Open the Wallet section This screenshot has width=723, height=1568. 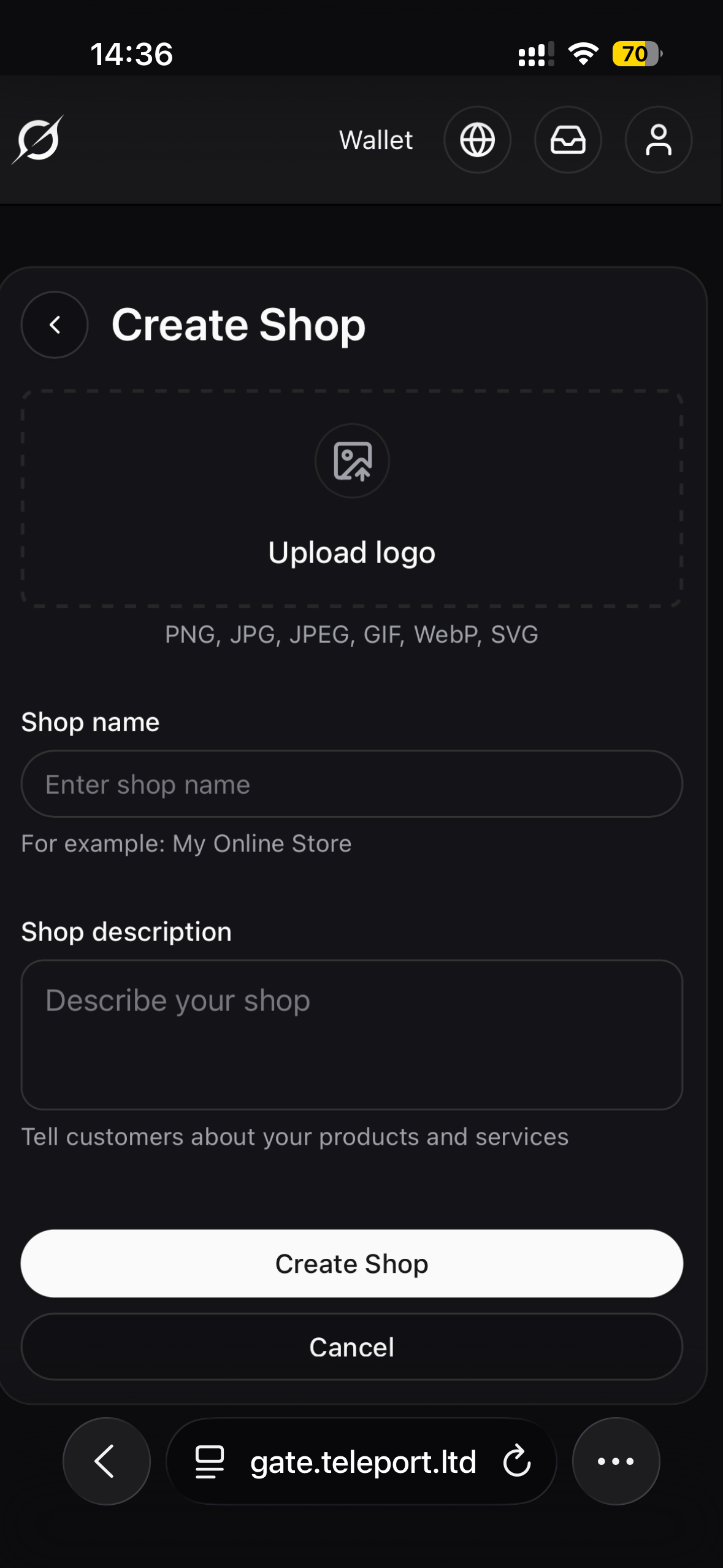[376, 140]
